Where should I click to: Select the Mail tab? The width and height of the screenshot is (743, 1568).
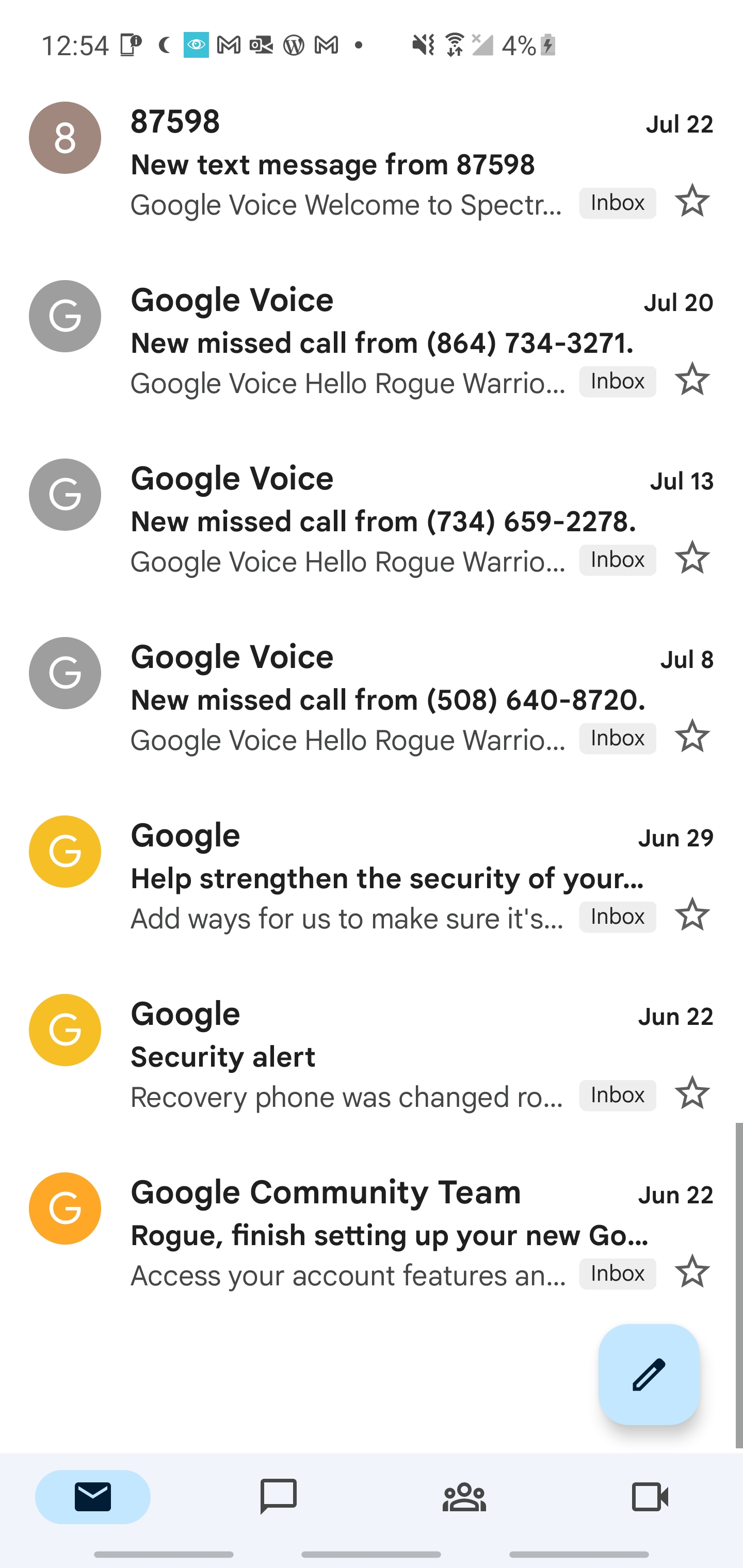pyautogui.click(x=92, y=1496)
